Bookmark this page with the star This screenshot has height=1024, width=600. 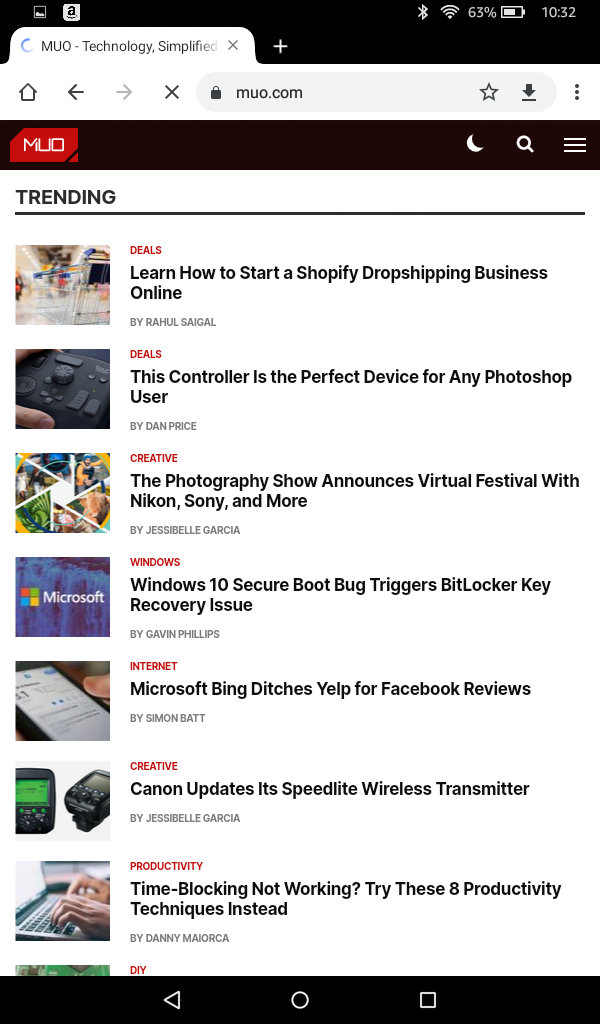[x=488, y=92]
